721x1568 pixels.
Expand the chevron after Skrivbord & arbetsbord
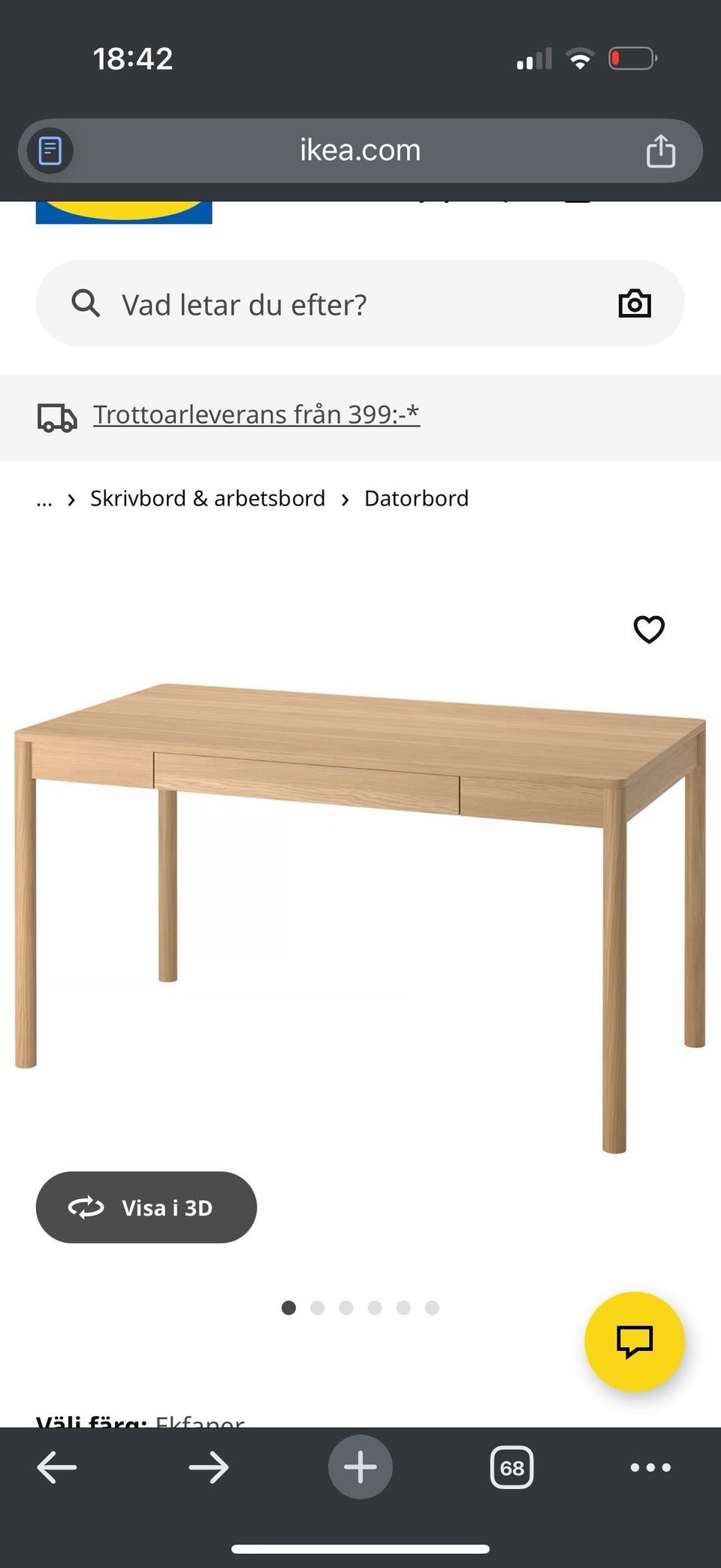[345, 498]
